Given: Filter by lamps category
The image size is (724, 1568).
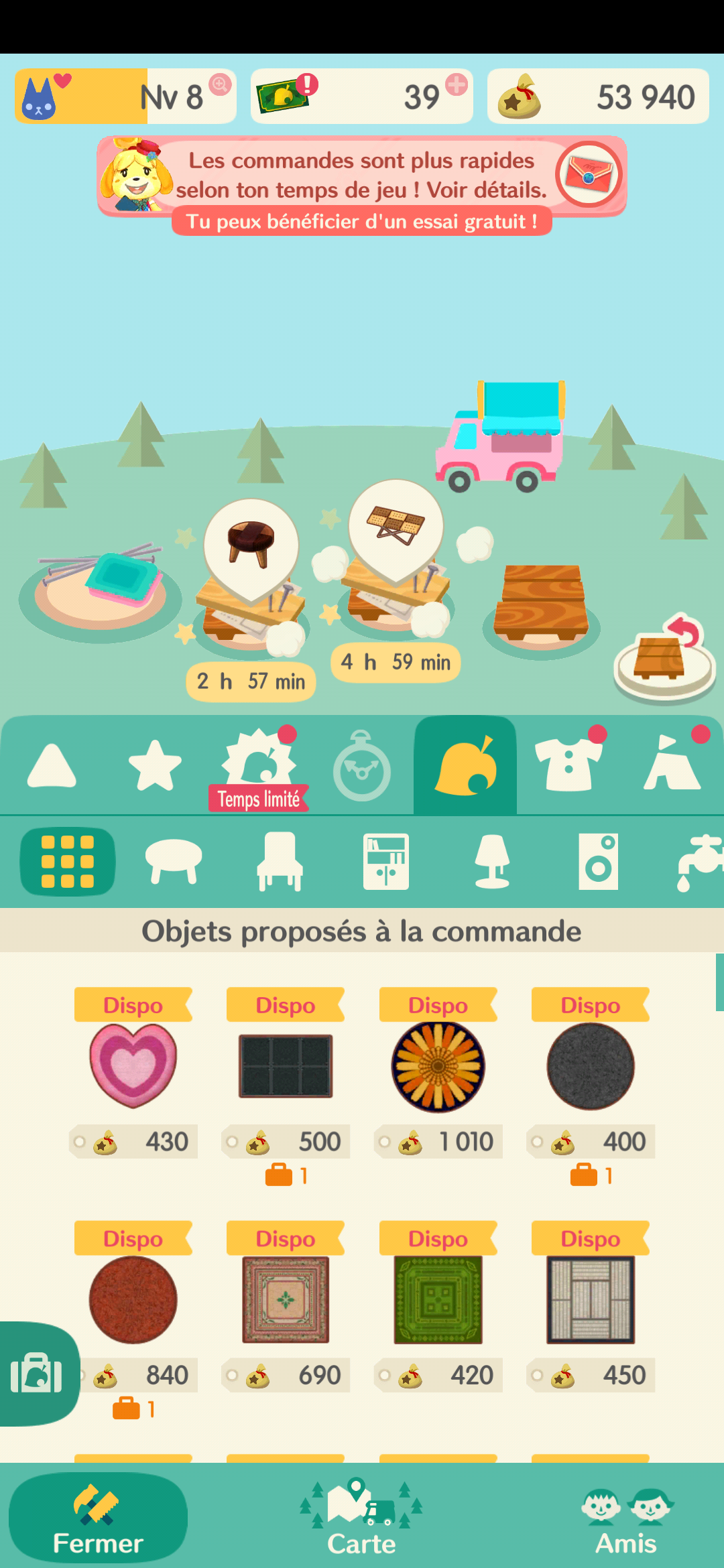Looking at the screenshot, I should click(492, 861).
